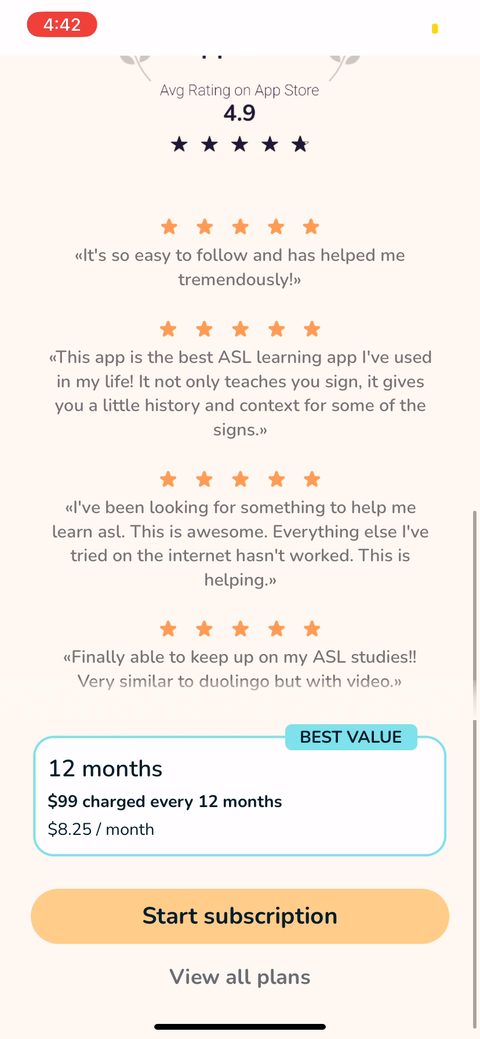Tap Start subscription button
Screen dimensions: 480x1039
coord(240,916)
